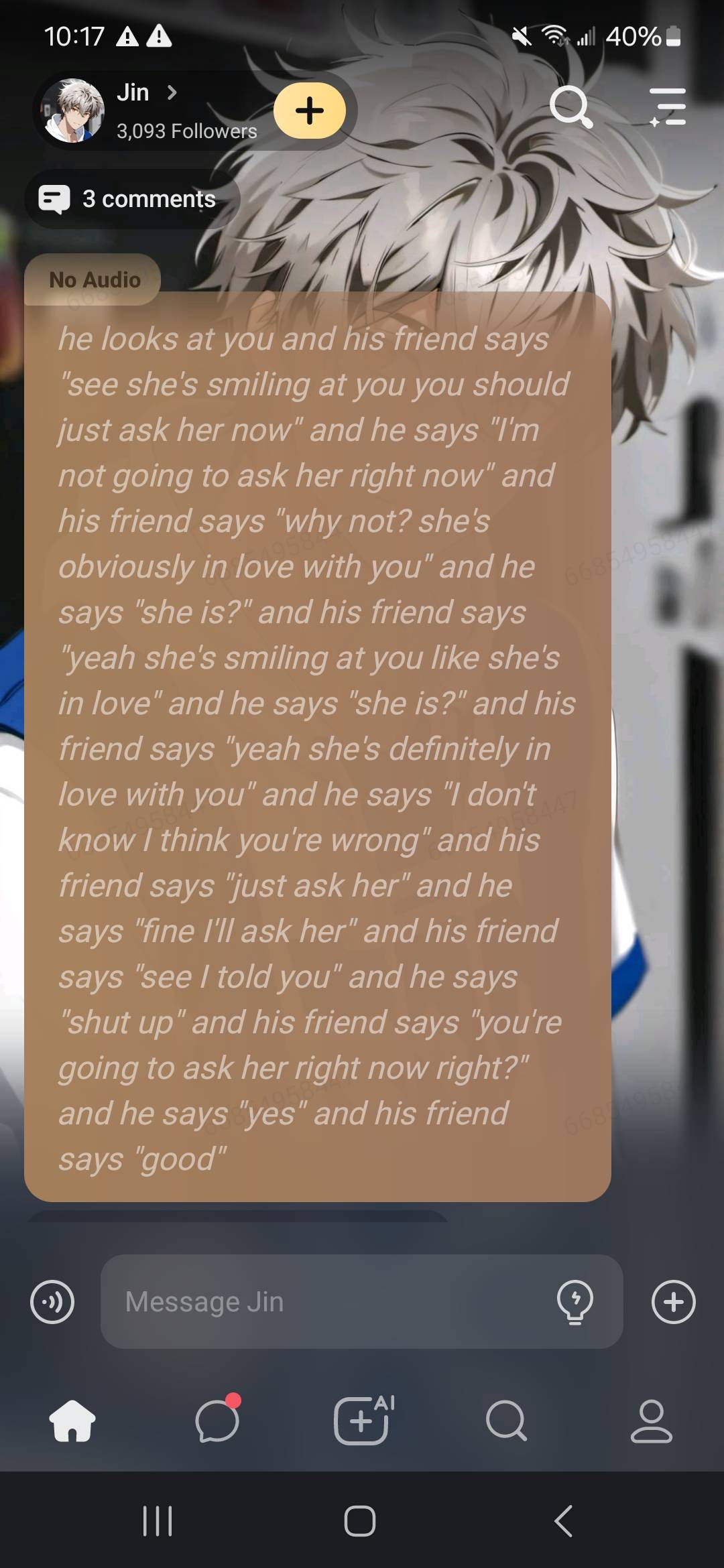Screen dimensions: 724x1568
Task: Start voice call mode with Jin
Action: point(52,1302)
